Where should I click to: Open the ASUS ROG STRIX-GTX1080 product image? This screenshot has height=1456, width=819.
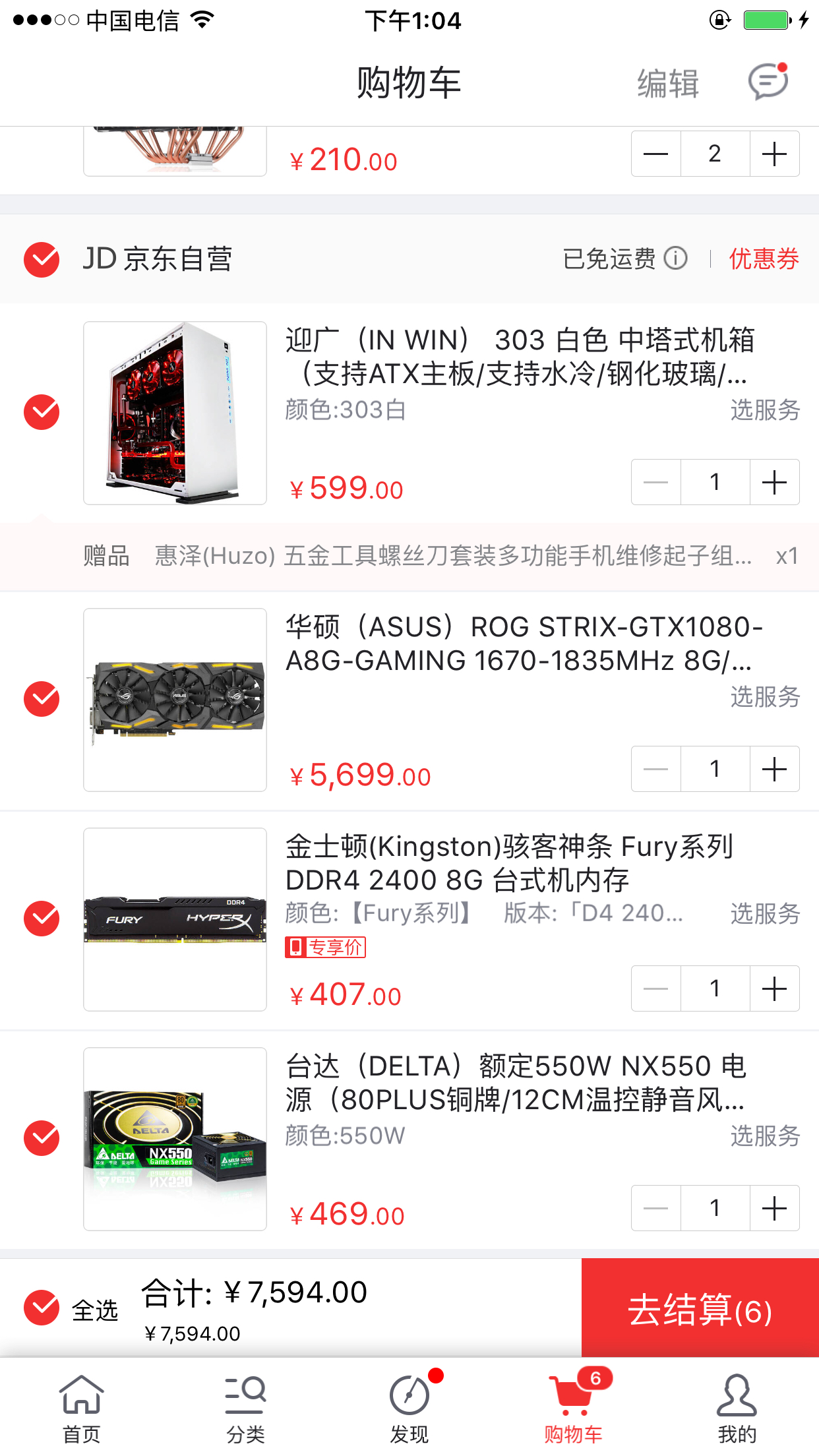(x=175, y=699)
